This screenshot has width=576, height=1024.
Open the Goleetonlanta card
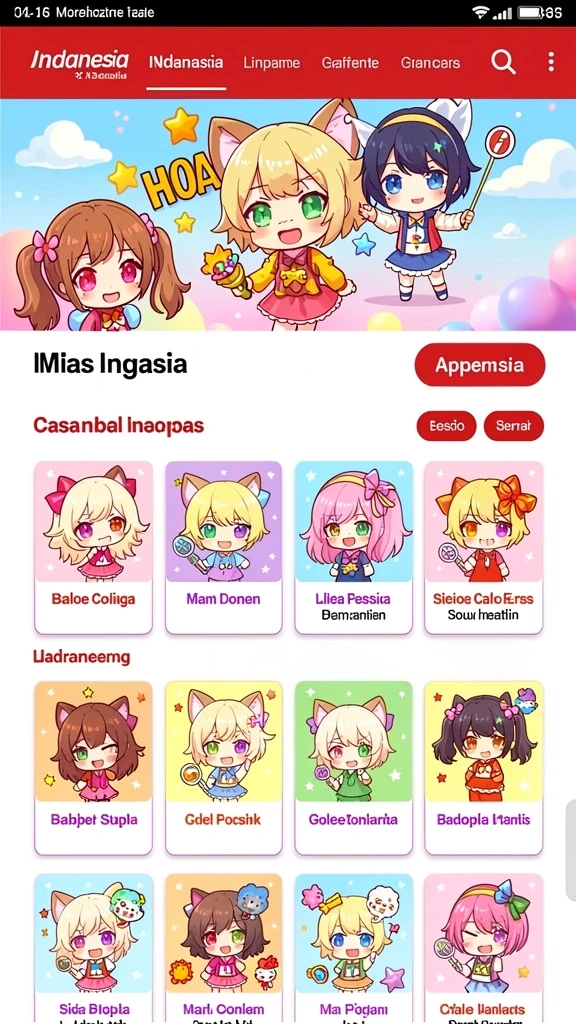pos(353,768)
